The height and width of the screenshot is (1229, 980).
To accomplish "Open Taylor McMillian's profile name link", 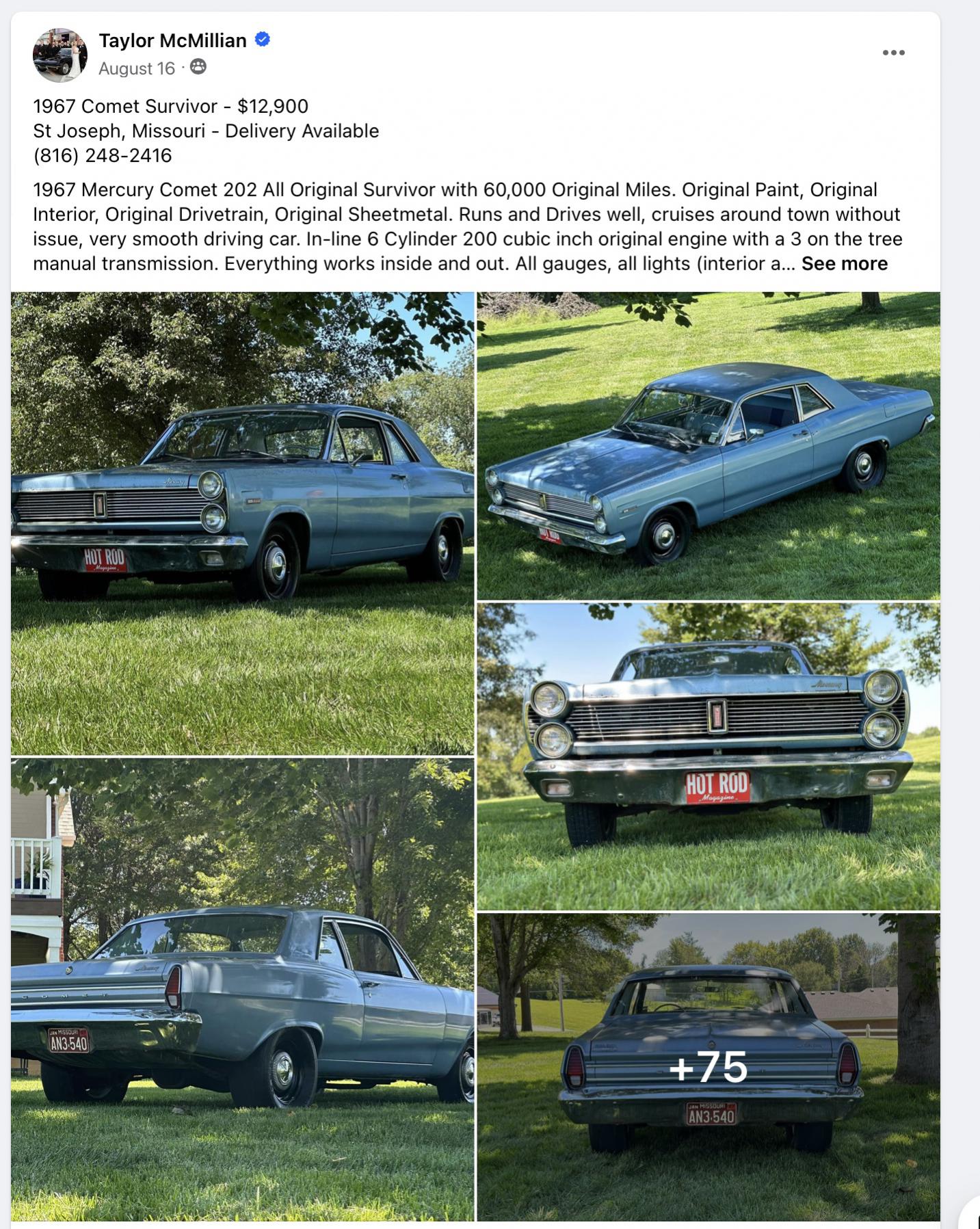I will pos(172,41).
